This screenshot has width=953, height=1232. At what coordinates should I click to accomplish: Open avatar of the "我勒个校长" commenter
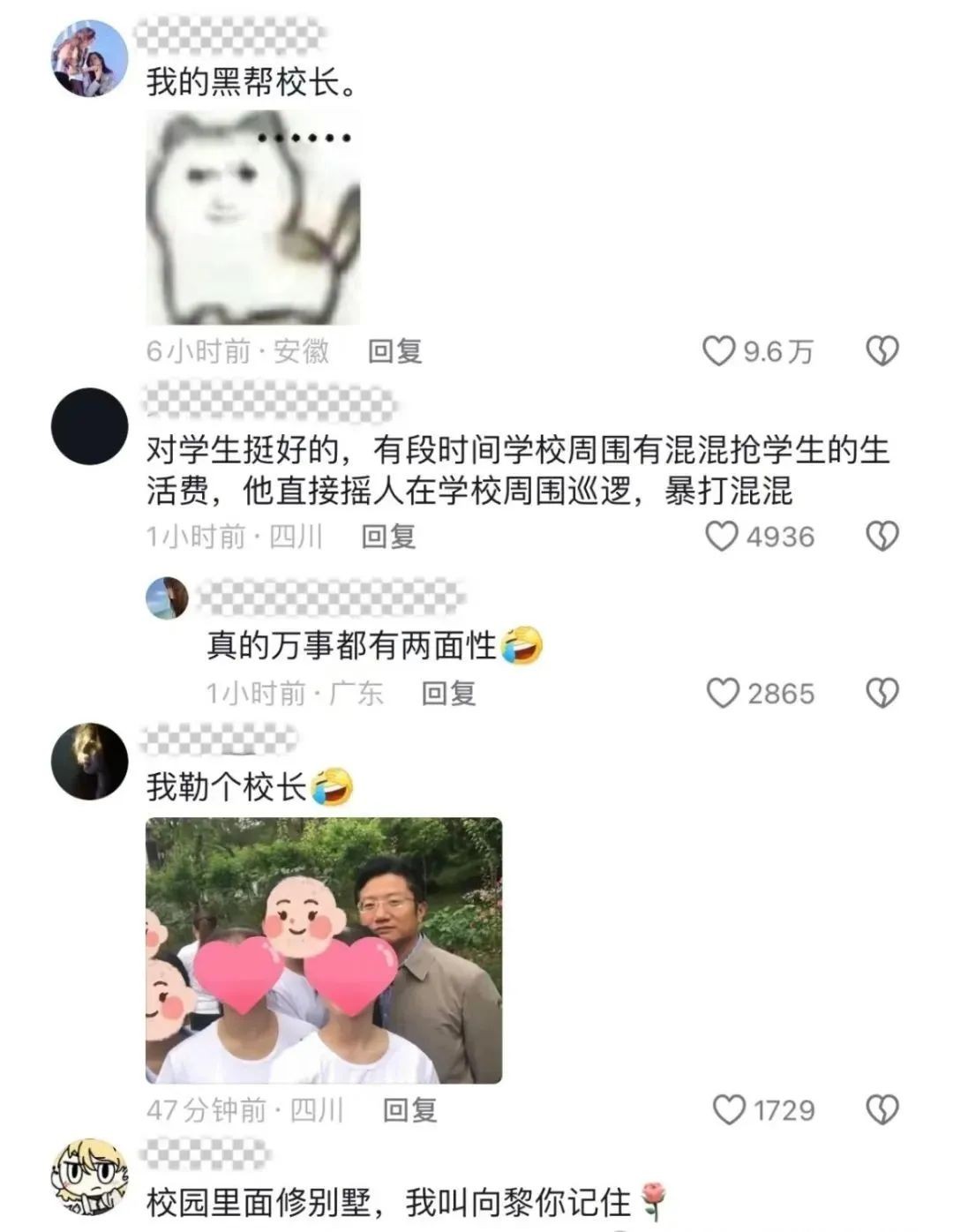90,762
